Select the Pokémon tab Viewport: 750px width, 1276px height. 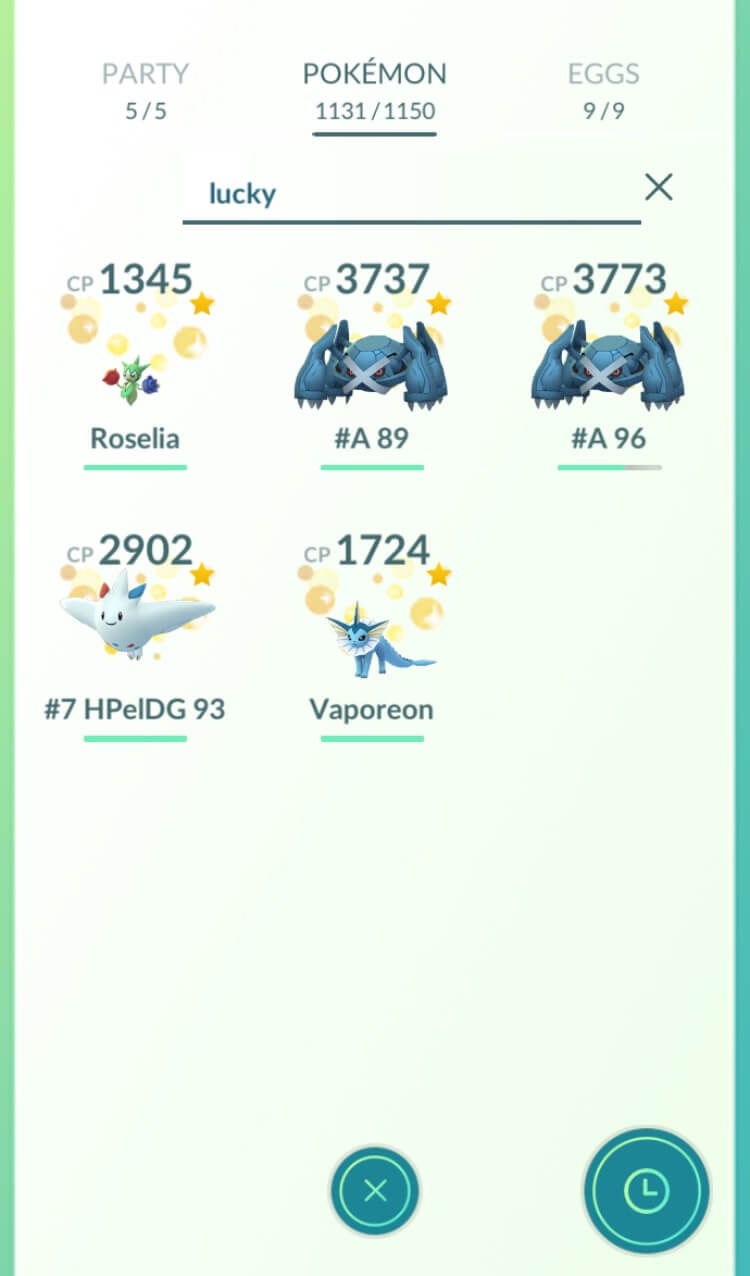[x=374, y=91]
